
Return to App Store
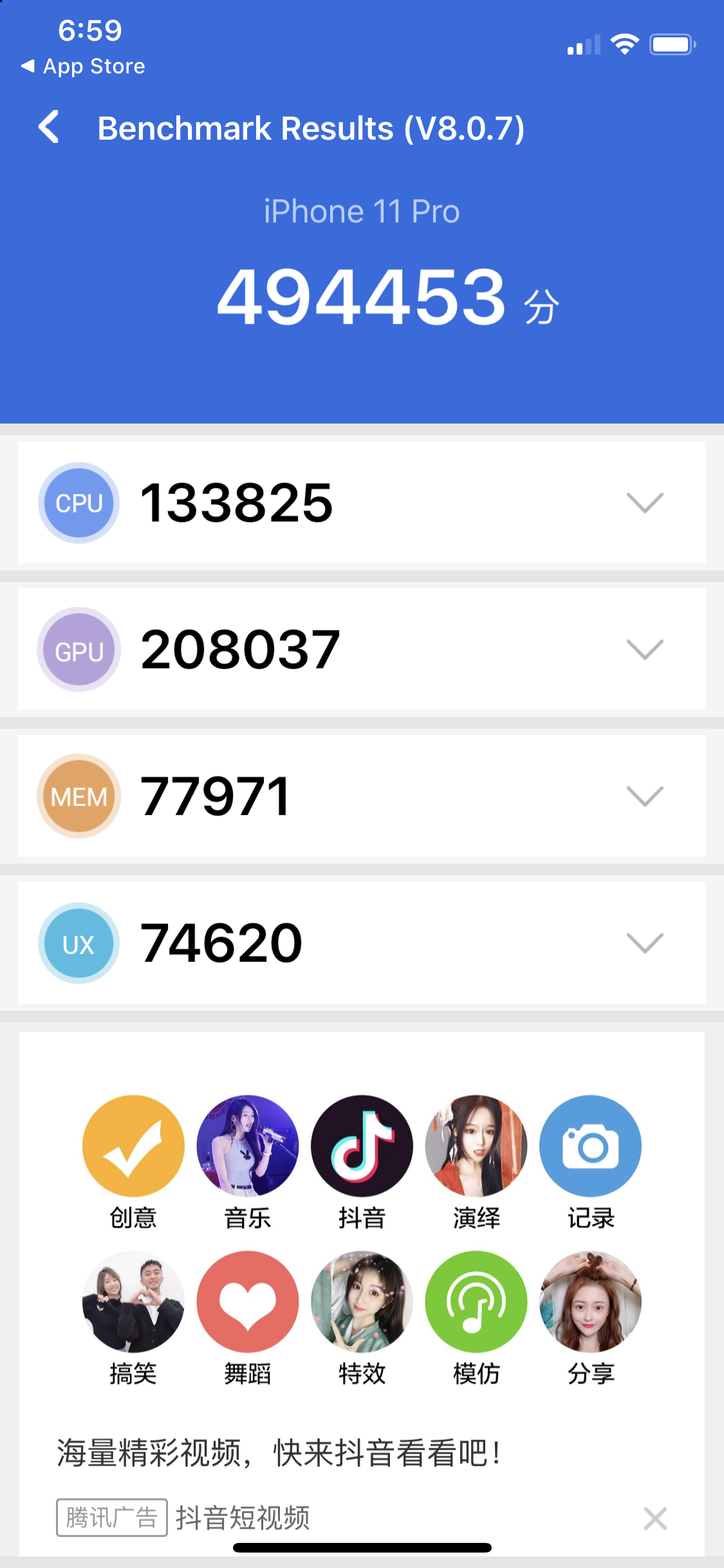(84, 66)
